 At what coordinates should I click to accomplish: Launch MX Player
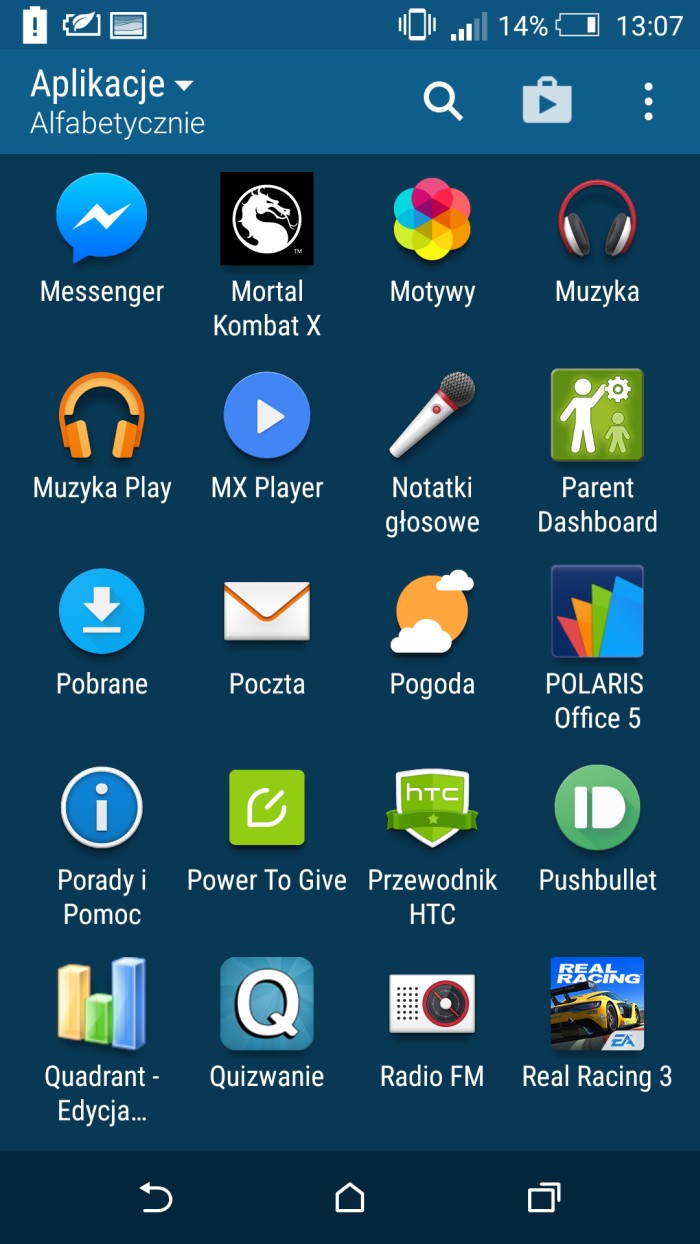click(267, 416)
